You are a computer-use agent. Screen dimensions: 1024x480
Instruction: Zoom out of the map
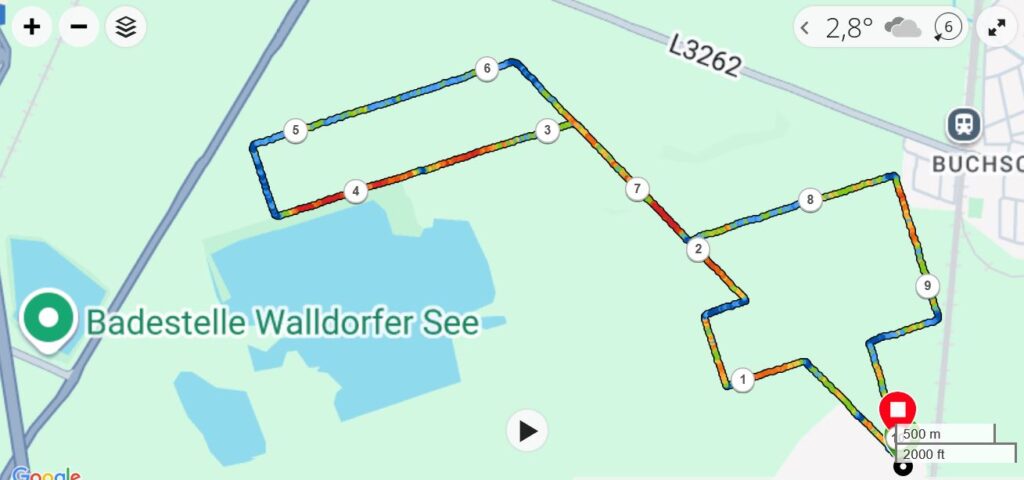point(78,27)
